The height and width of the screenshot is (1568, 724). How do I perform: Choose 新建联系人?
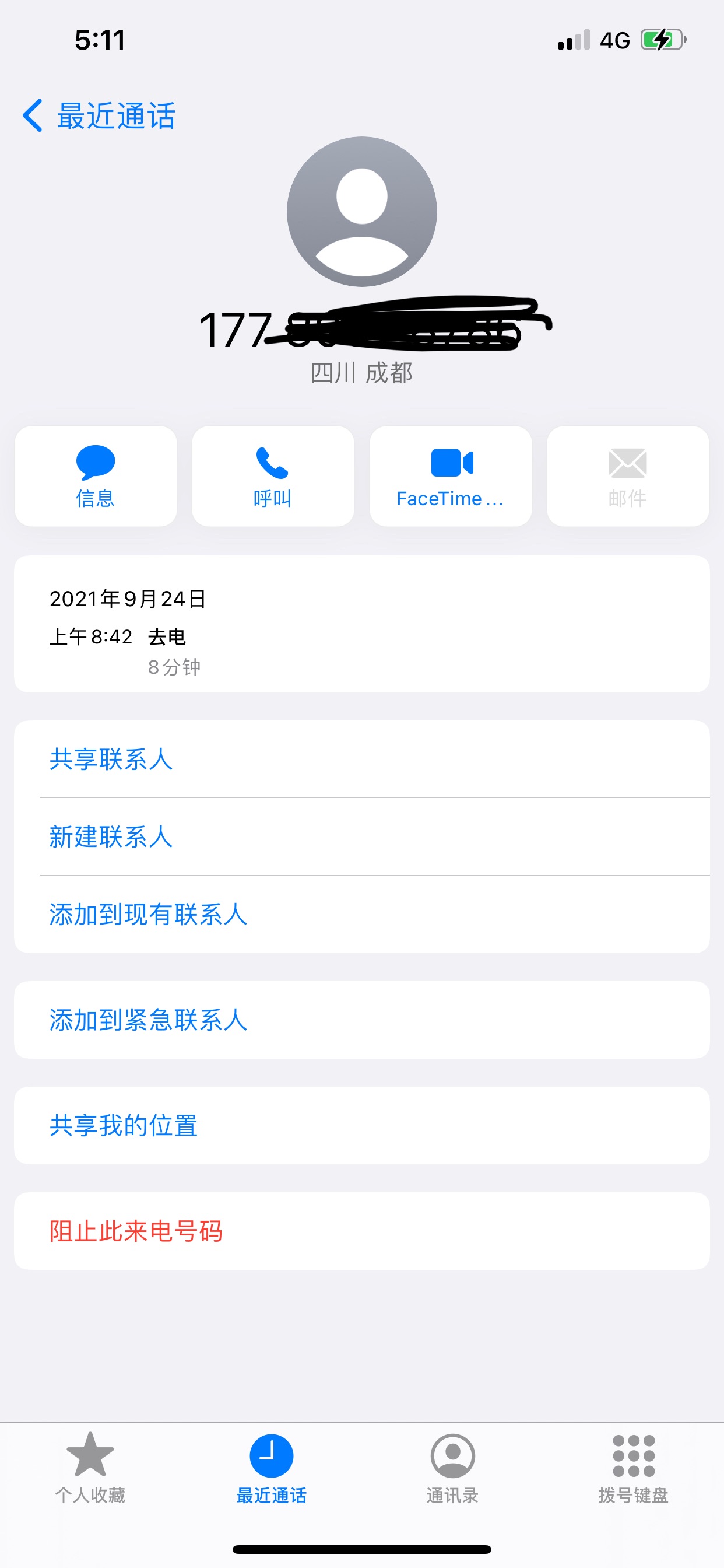(x=362, y=836)
